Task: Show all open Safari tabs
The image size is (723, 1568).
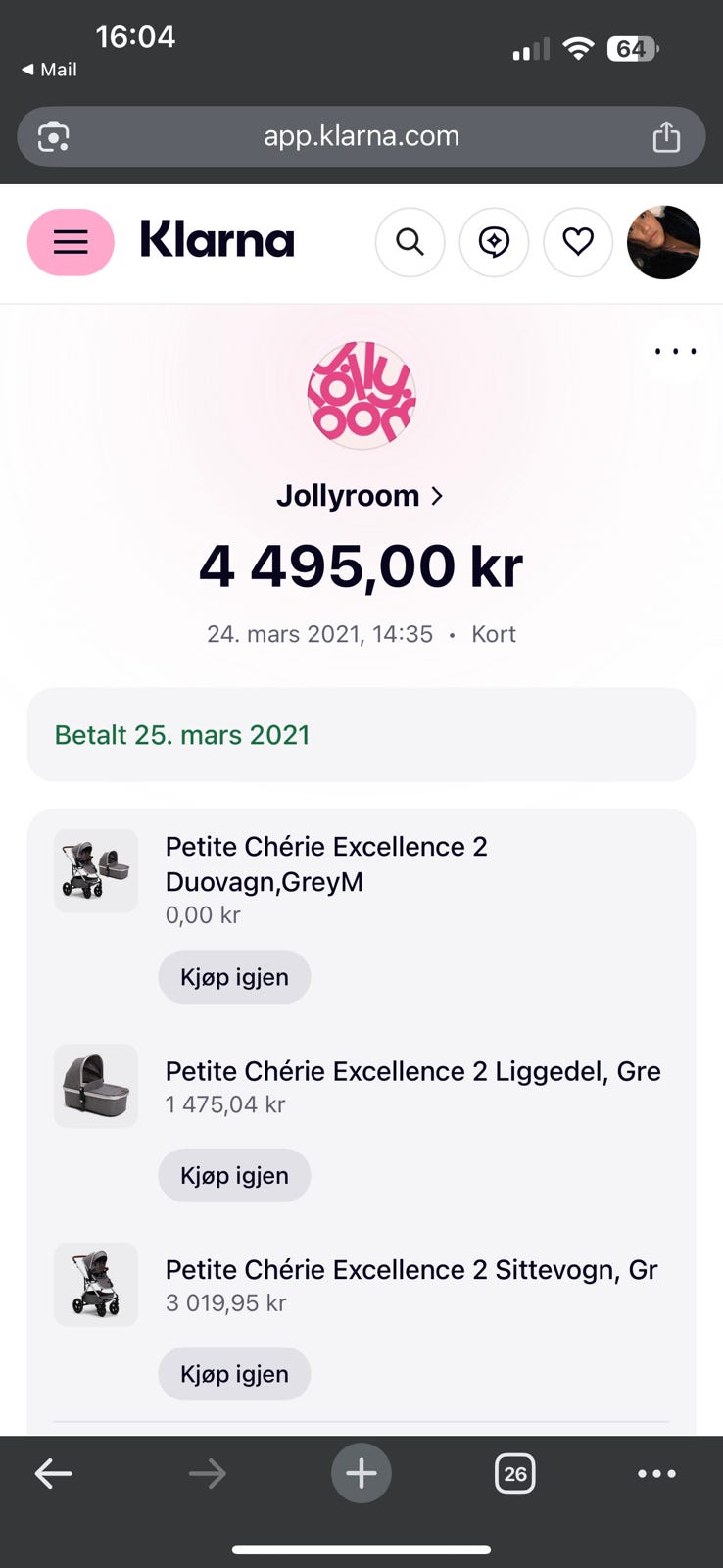Action: [x=514, y=1473]
